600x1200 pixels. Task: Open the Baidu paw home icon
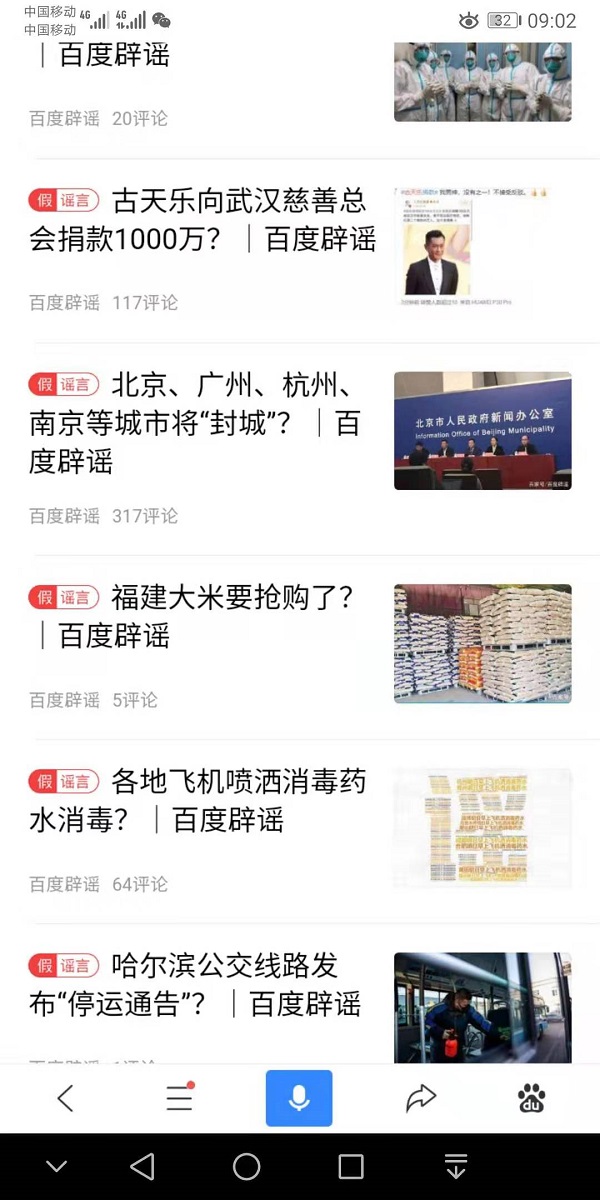(x=532, y=1098)
